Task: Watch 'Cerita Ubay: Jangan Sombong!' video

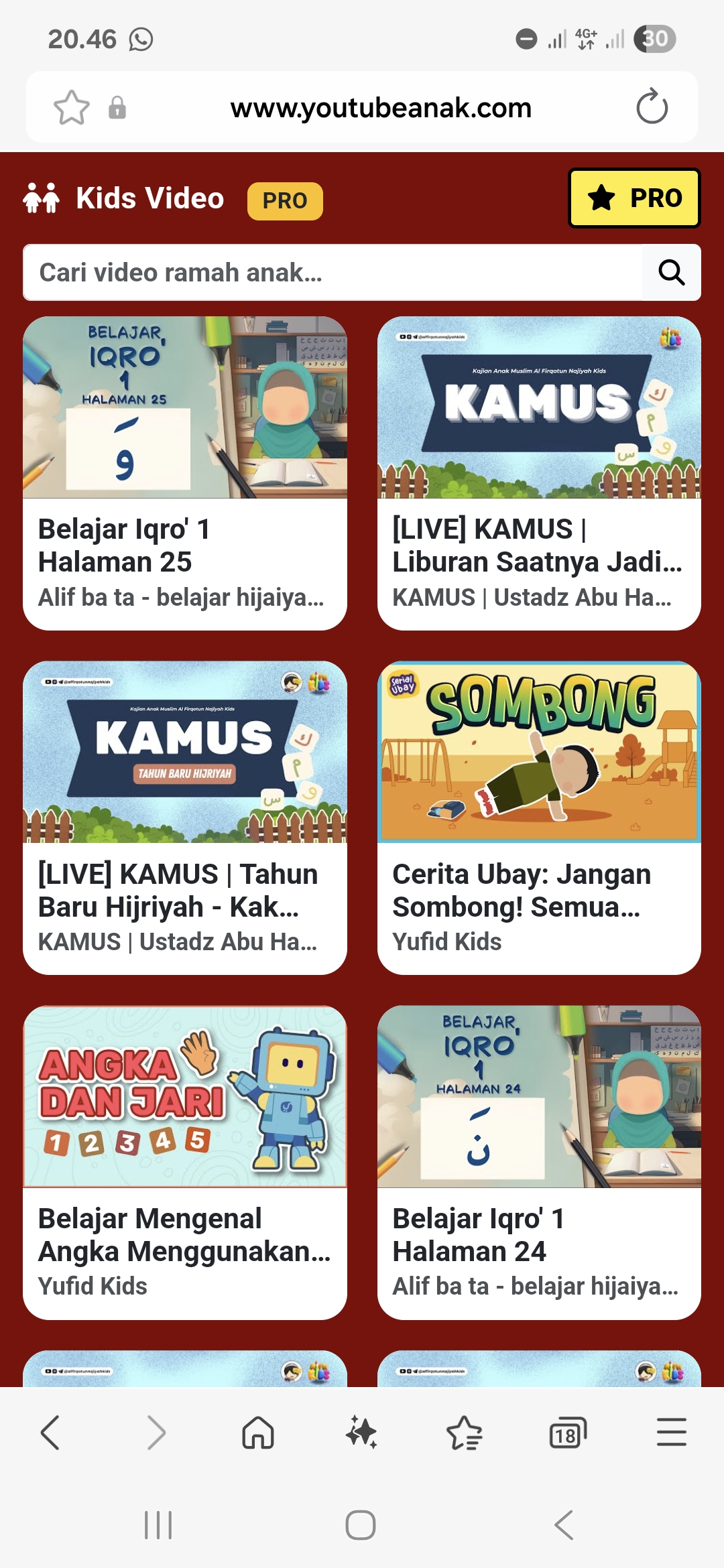Action: point(539,818)
